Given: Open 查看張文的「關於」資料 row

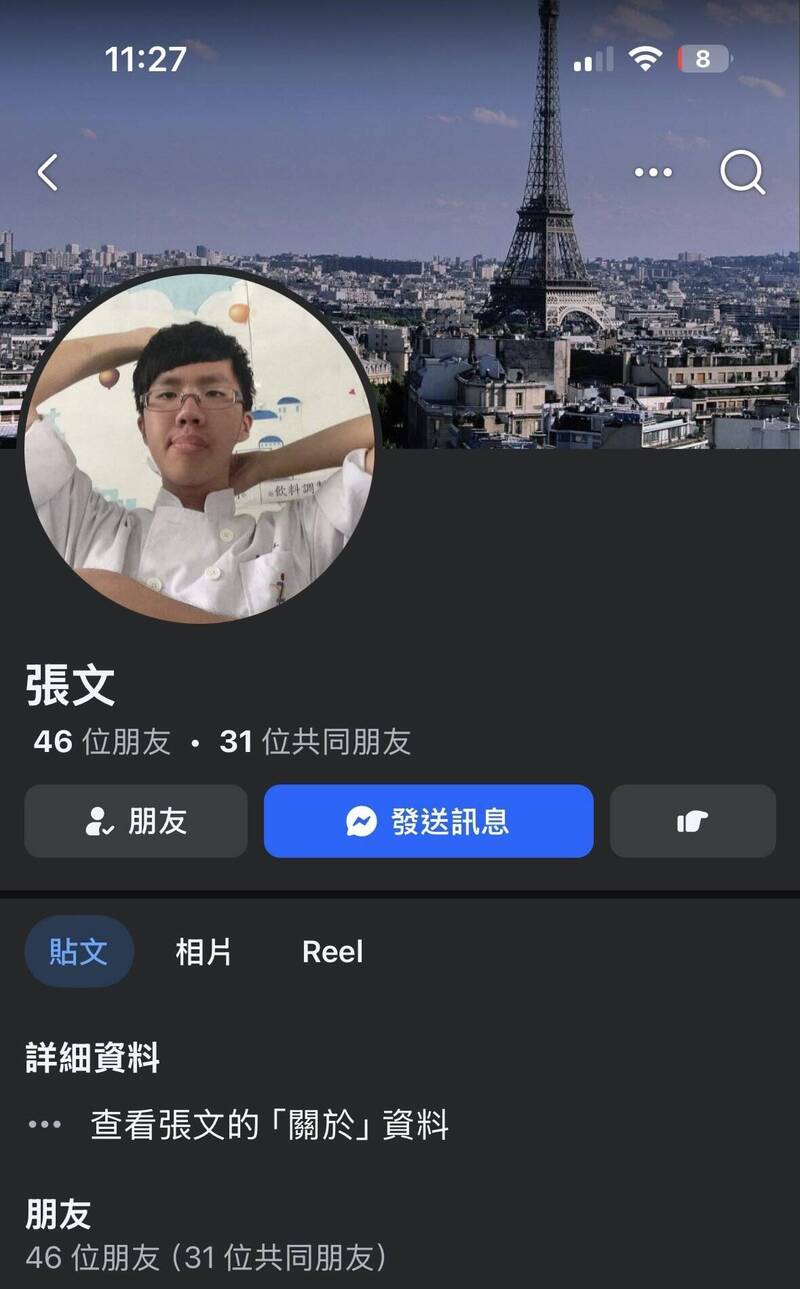Looking at the screenshot, I should pyautogui.click(x=268, y=1125).
